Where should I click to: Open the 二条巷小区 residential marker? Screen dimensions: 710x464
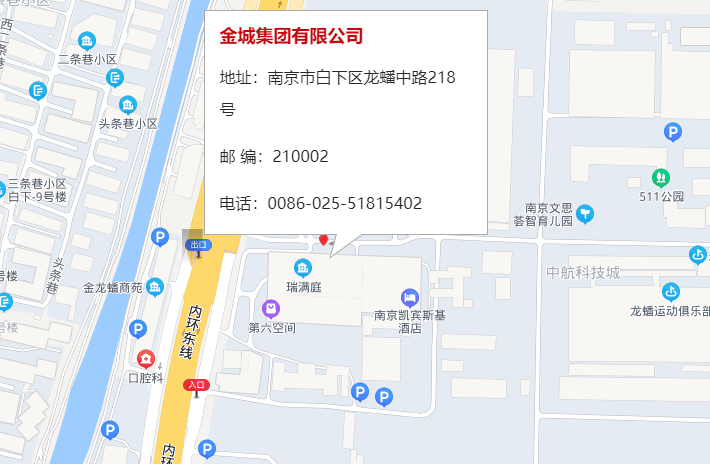87,41
